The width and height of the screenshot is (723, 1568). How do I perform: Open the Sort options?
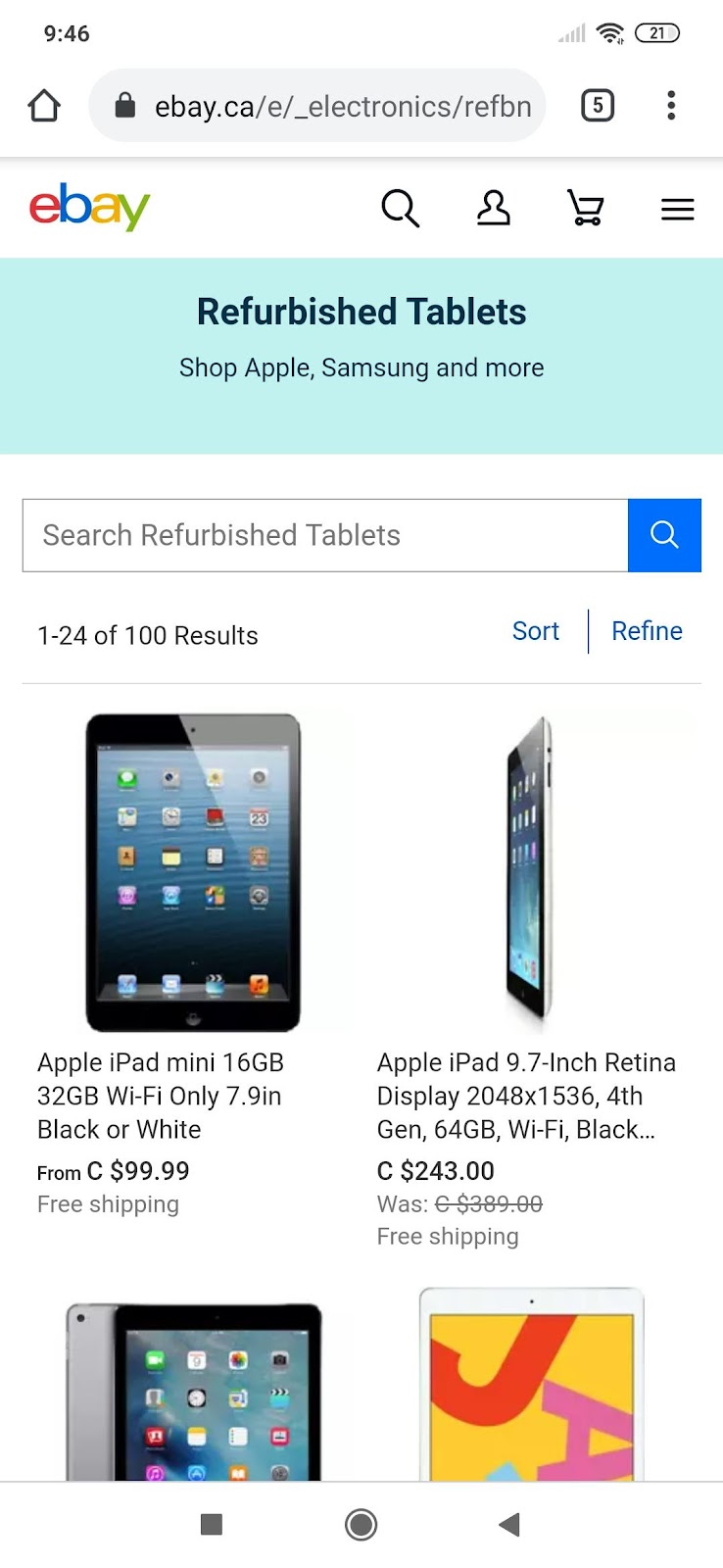536,631
